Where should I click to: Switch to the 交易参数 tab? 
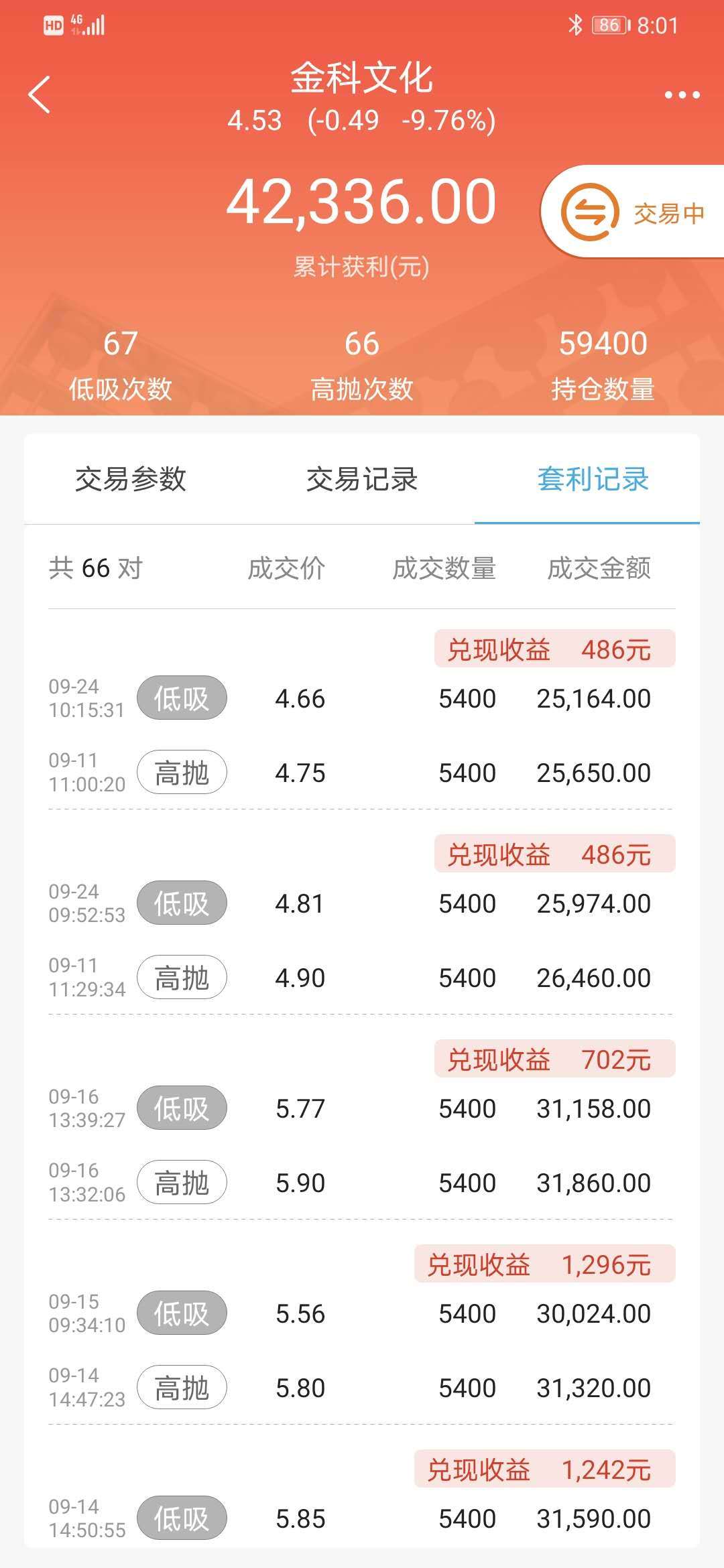[131, 479]
